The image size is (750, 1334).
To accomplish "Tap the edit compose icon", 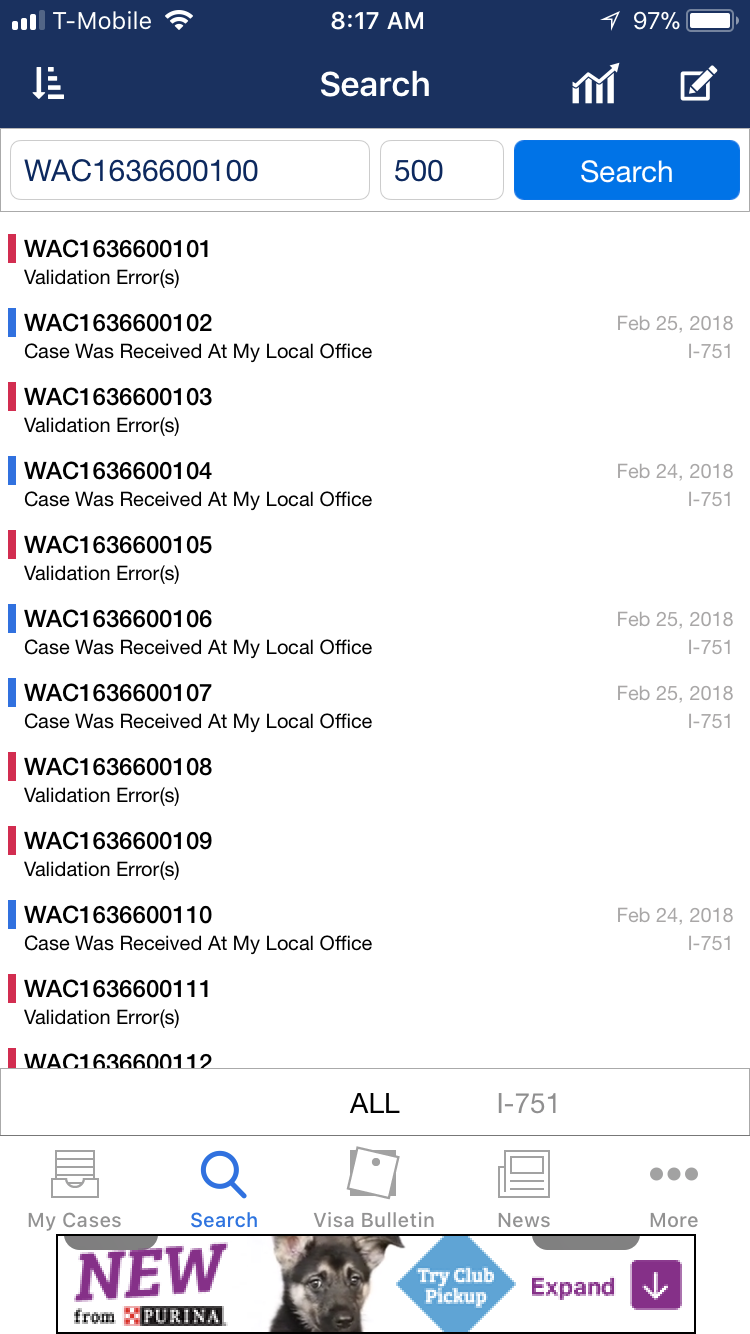I will 699,84.
